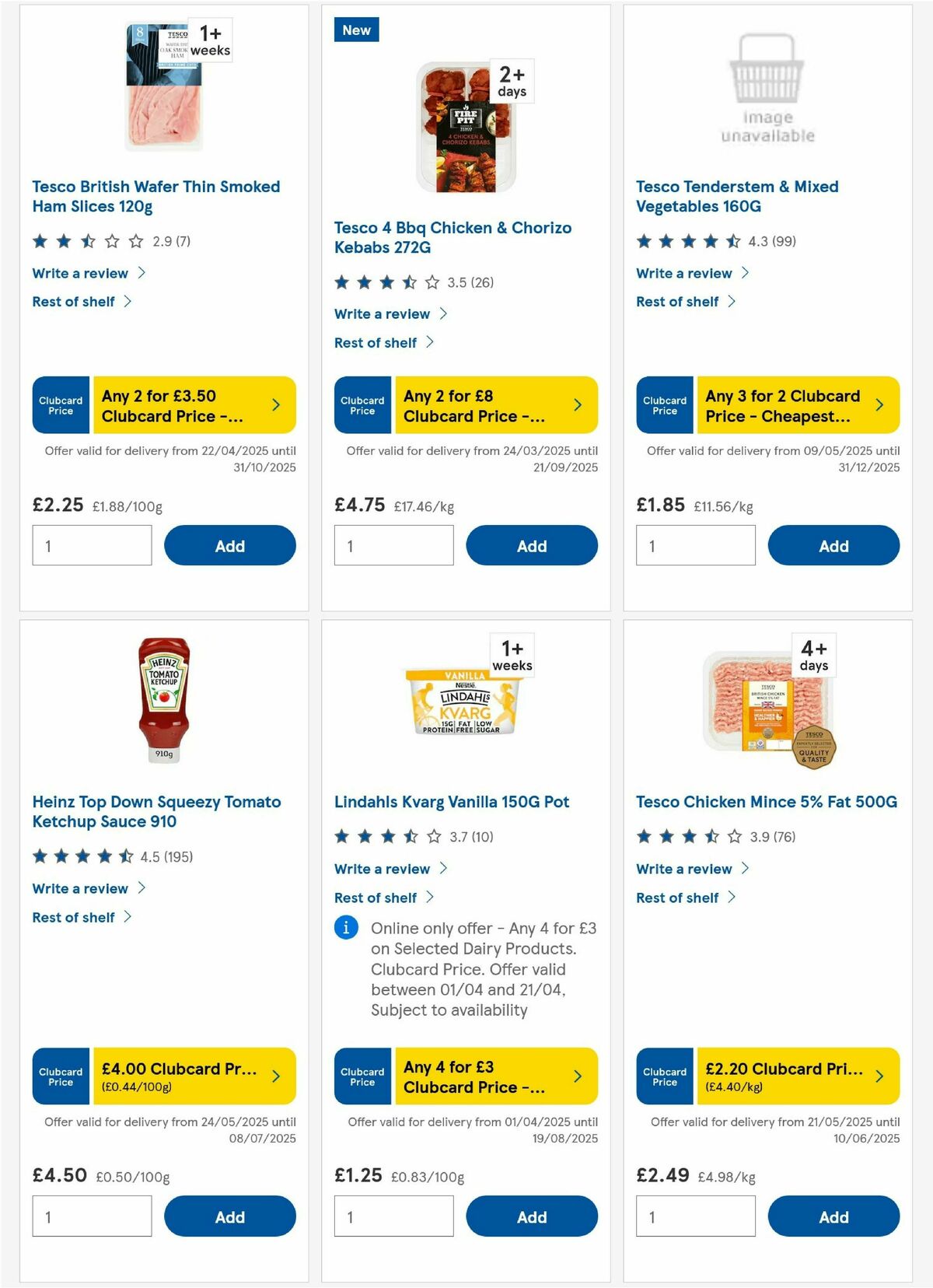The width and height of the screenshot is (933, 1288).
Task: Click the quantity field under Lindahls Kvarg
Action: (393, 1216)
